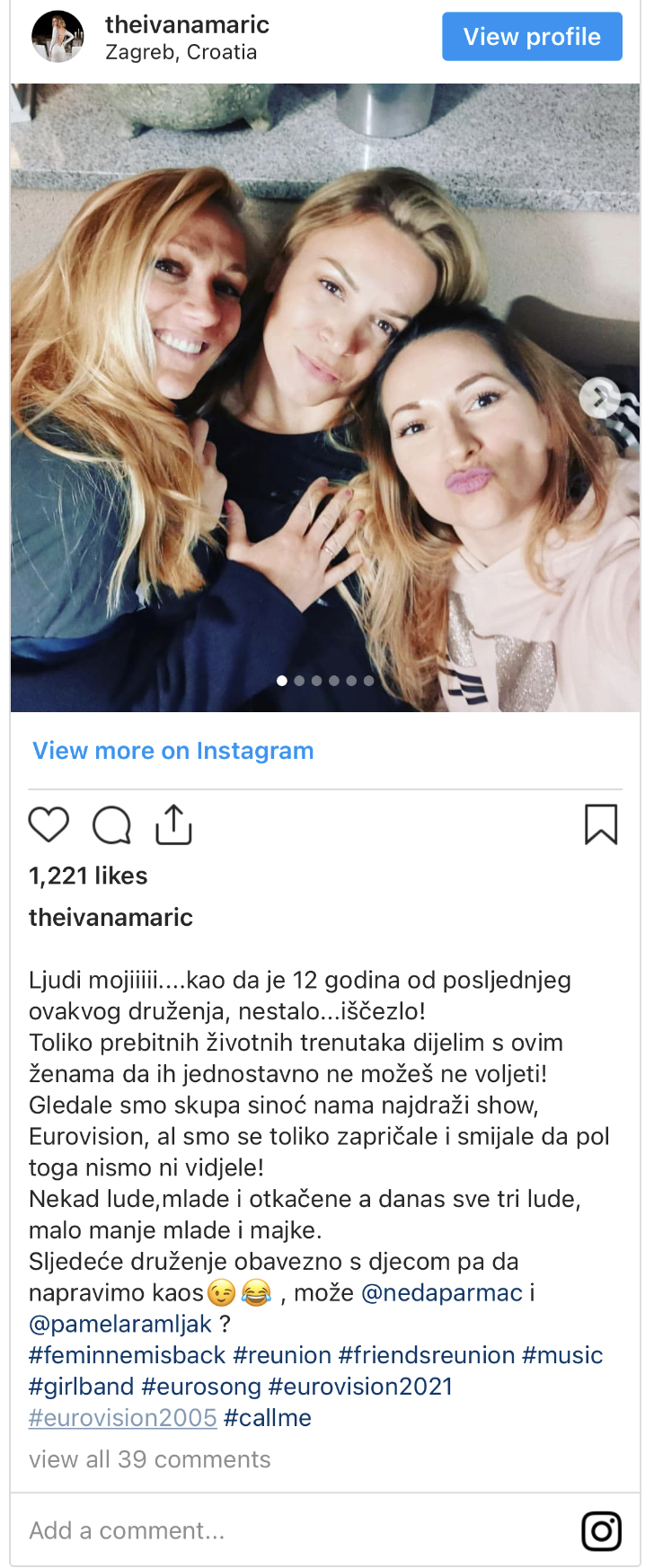The image size is (654, 1568).
Task: Open the #eurovision2005 hashtag
Action: click(123, 1418)
